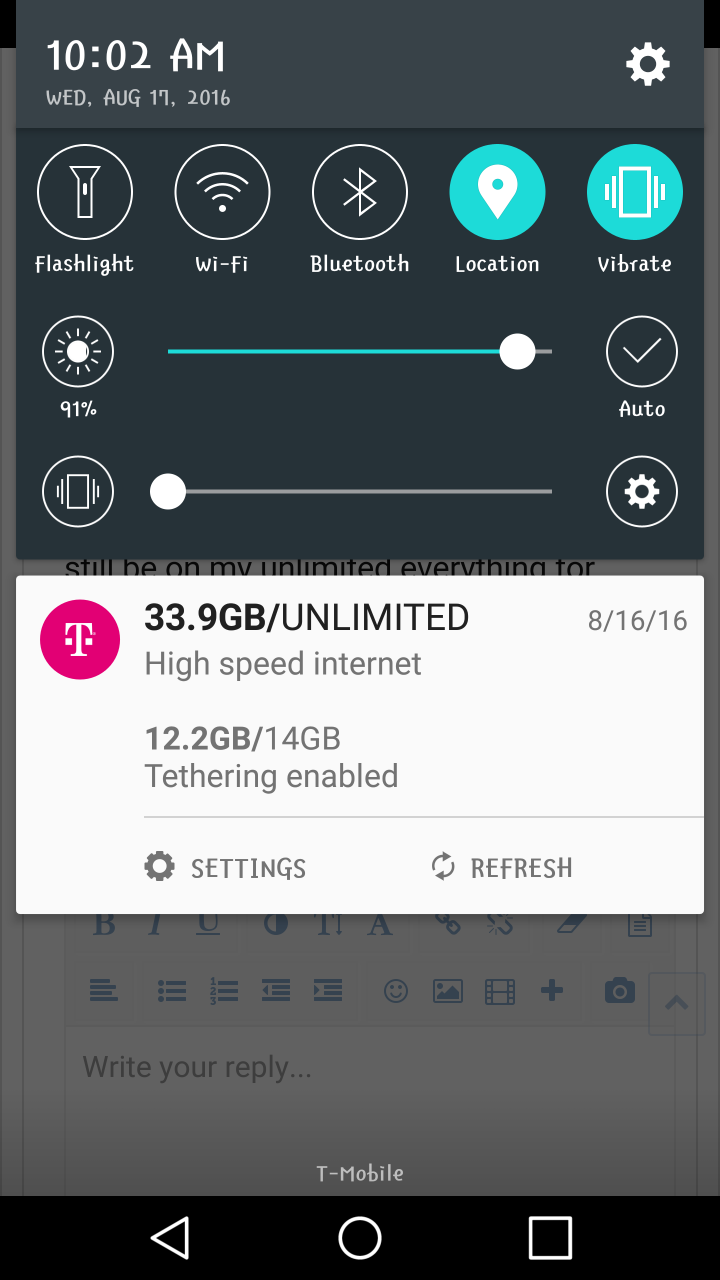This screenshot has height=1280, width=720.
Task: Open system settings gear in header
Action: [x=647, y=65]
